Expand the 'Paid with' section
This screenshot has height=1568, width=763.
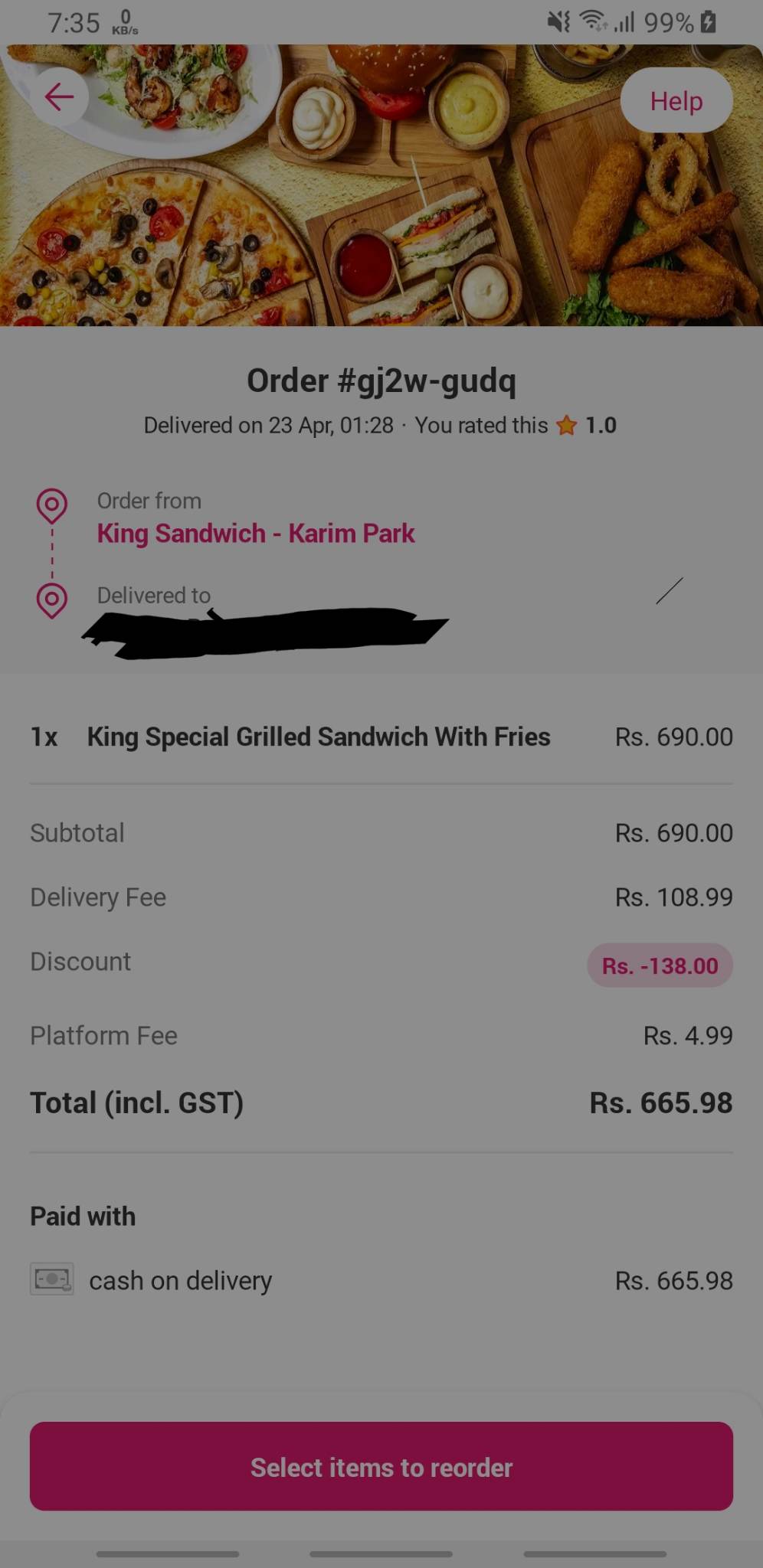click(82, 1216)
